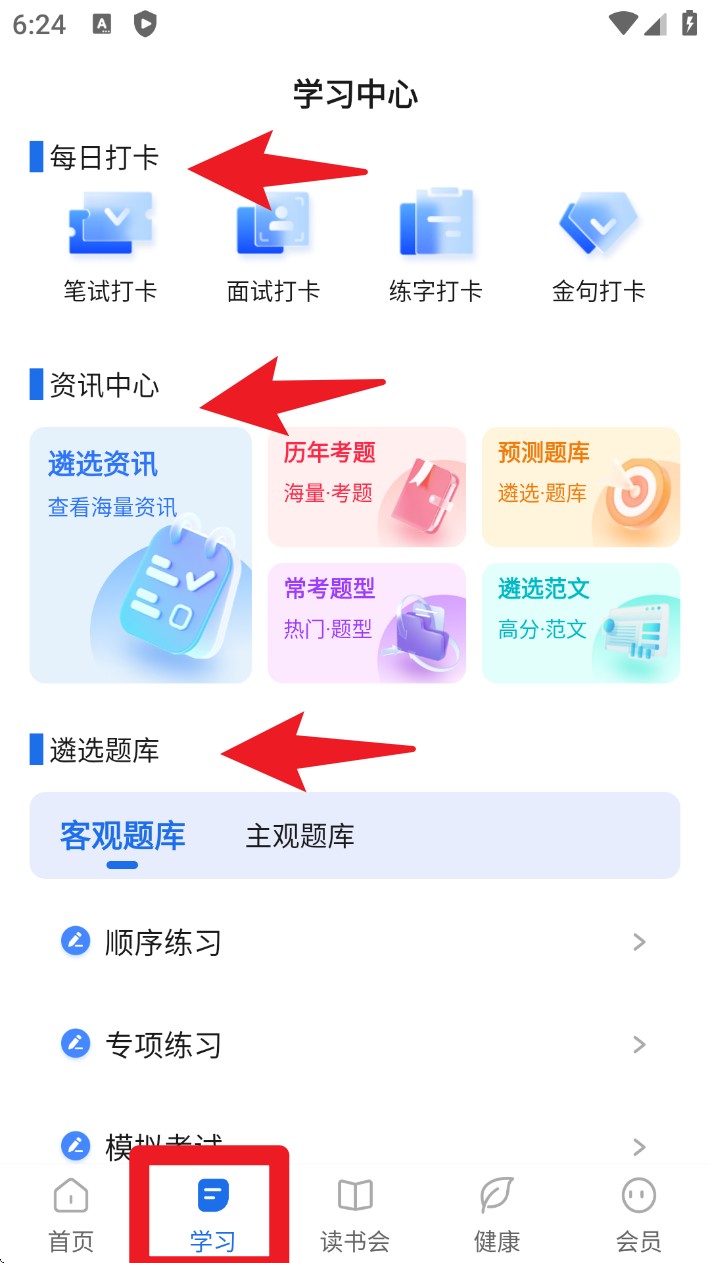The width and height of the screenshot is (710, 1263).
Task: Open the 健康 tab
Action: 497,1214
